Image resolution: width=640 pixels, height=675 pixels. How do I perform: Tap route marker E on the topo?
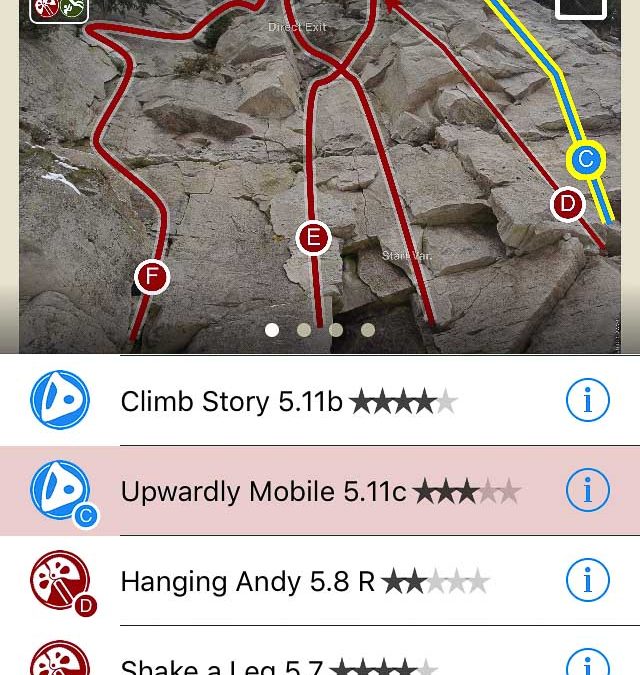click(314, 238)
